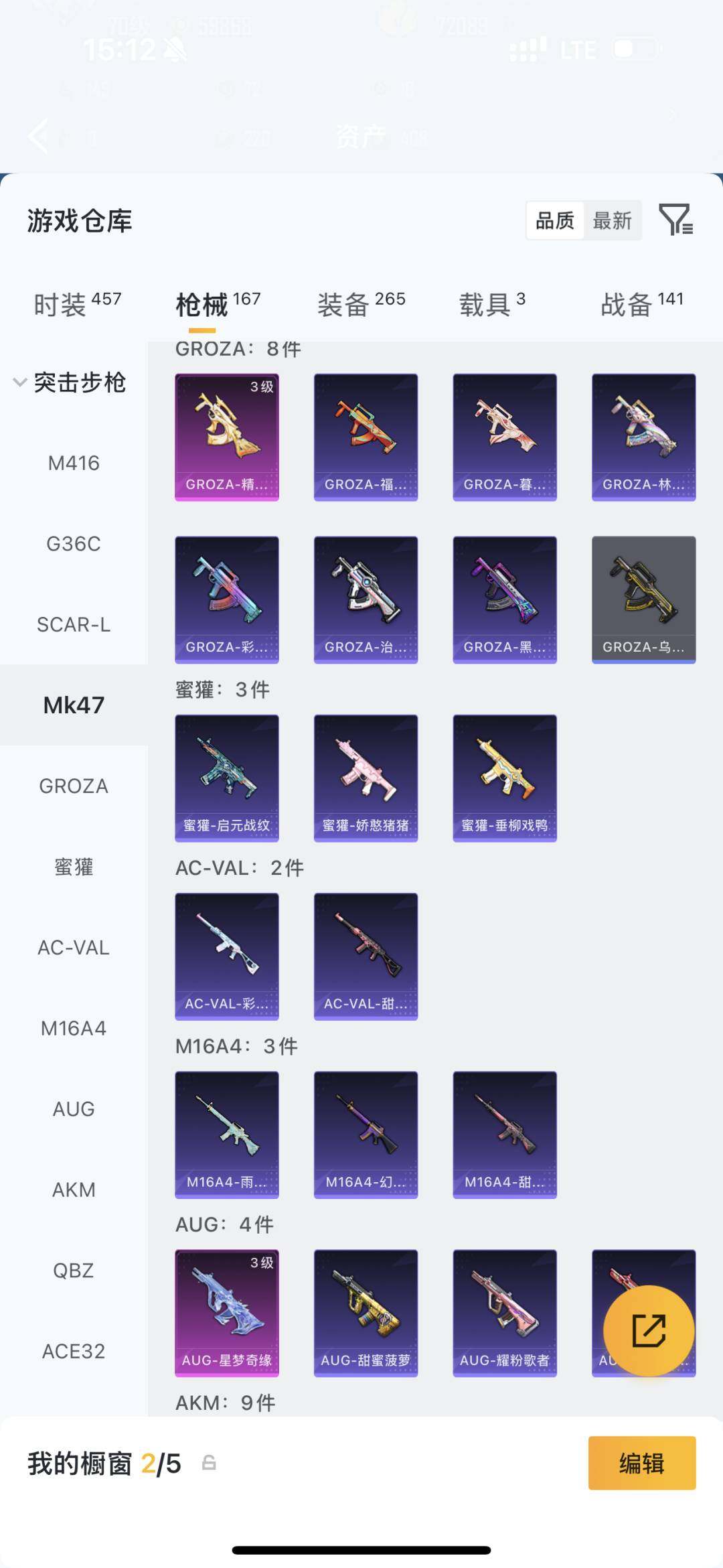Screen dimensions: 723x1568
Task: Edit my showcase with 编辑 button
Action: (641, 1463)
